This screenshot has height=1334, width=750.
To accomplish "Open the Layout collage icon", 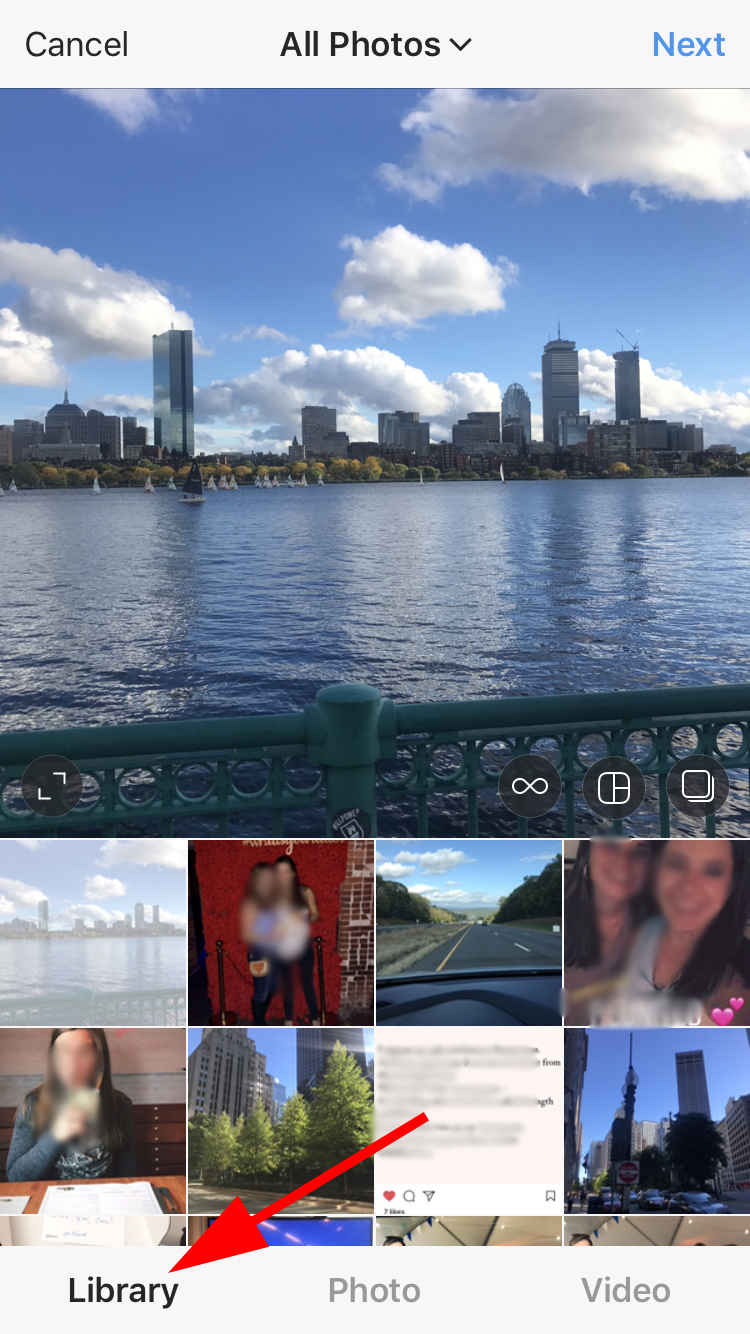I will pos(613,787).
